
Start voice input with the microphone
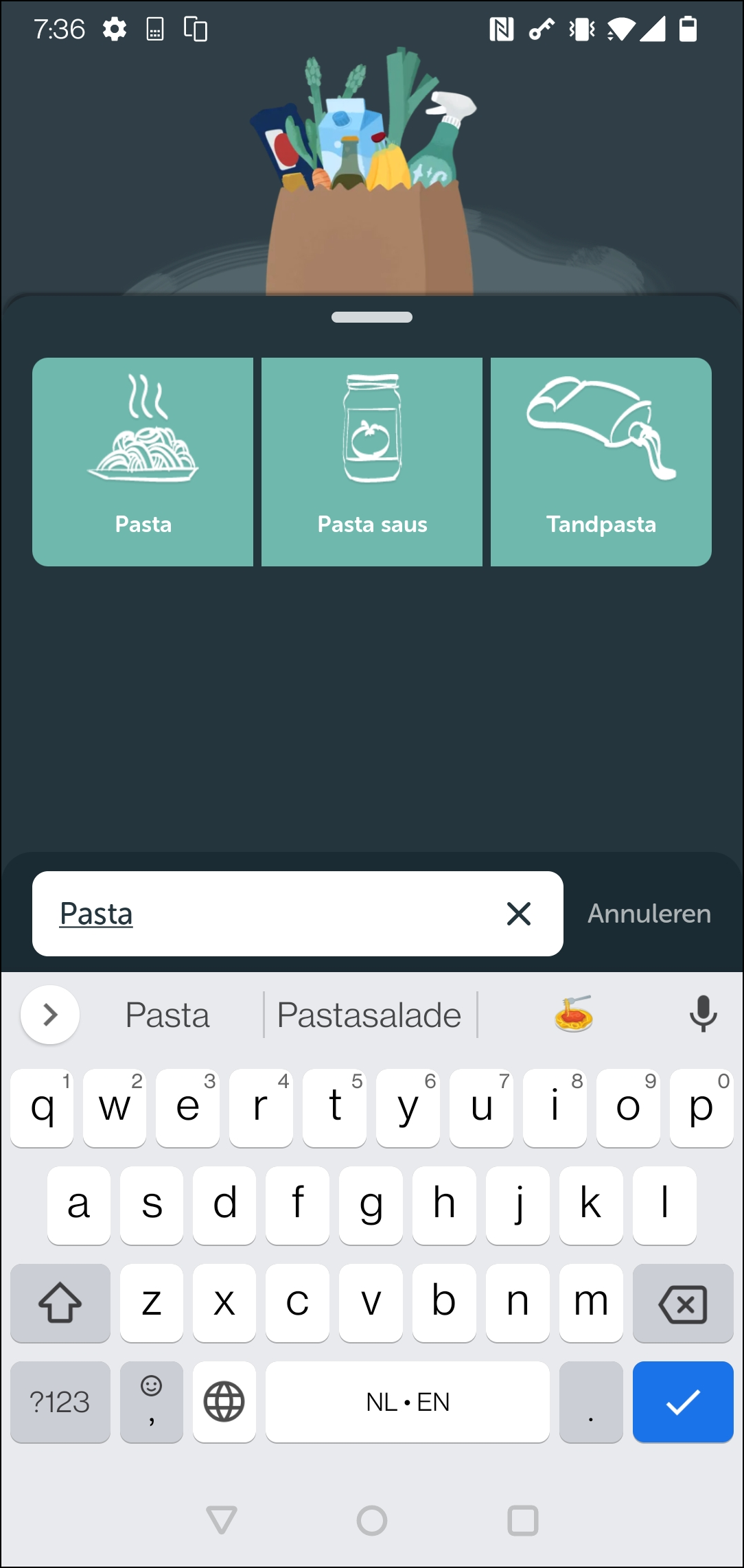tap(703, 1015)
